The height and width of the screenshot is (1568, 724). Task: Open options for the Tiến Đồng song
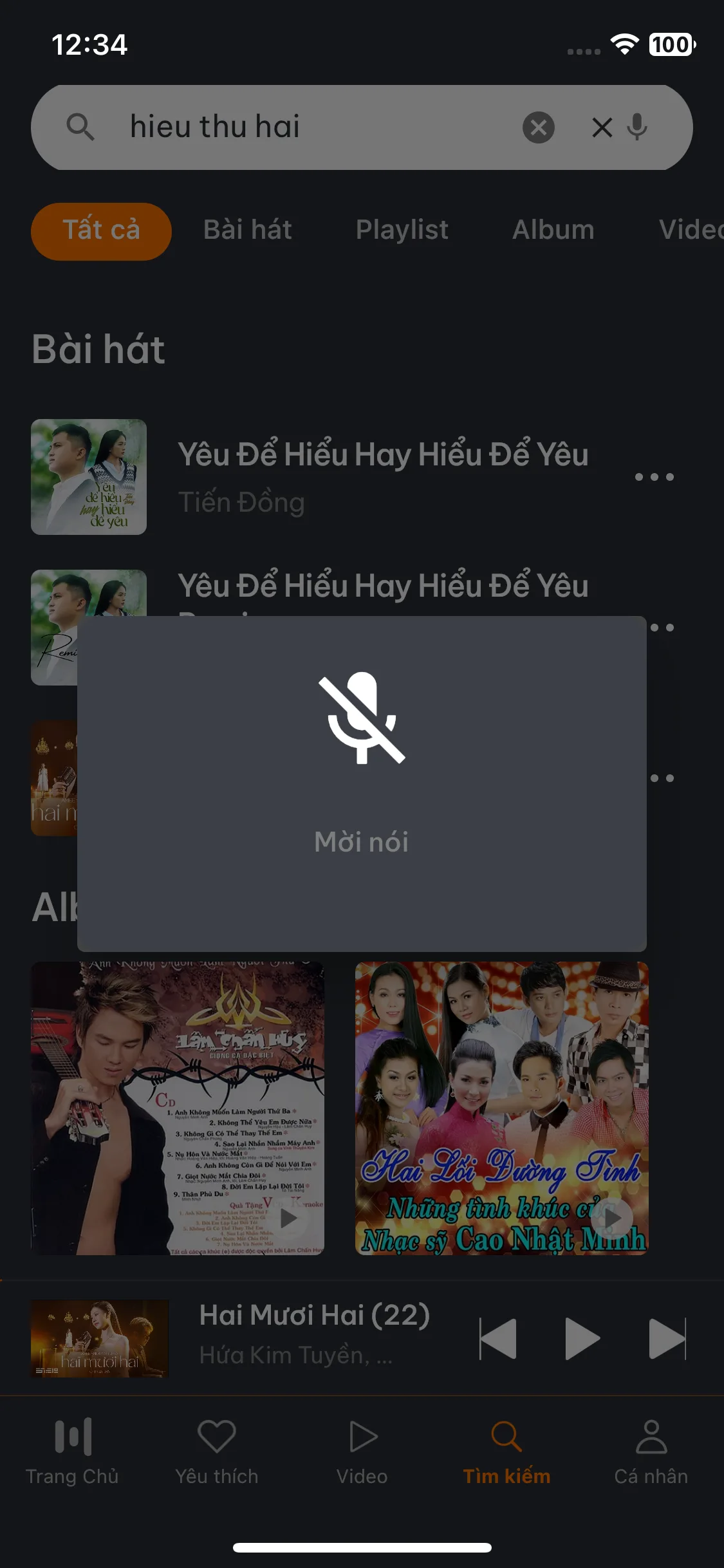654,477
